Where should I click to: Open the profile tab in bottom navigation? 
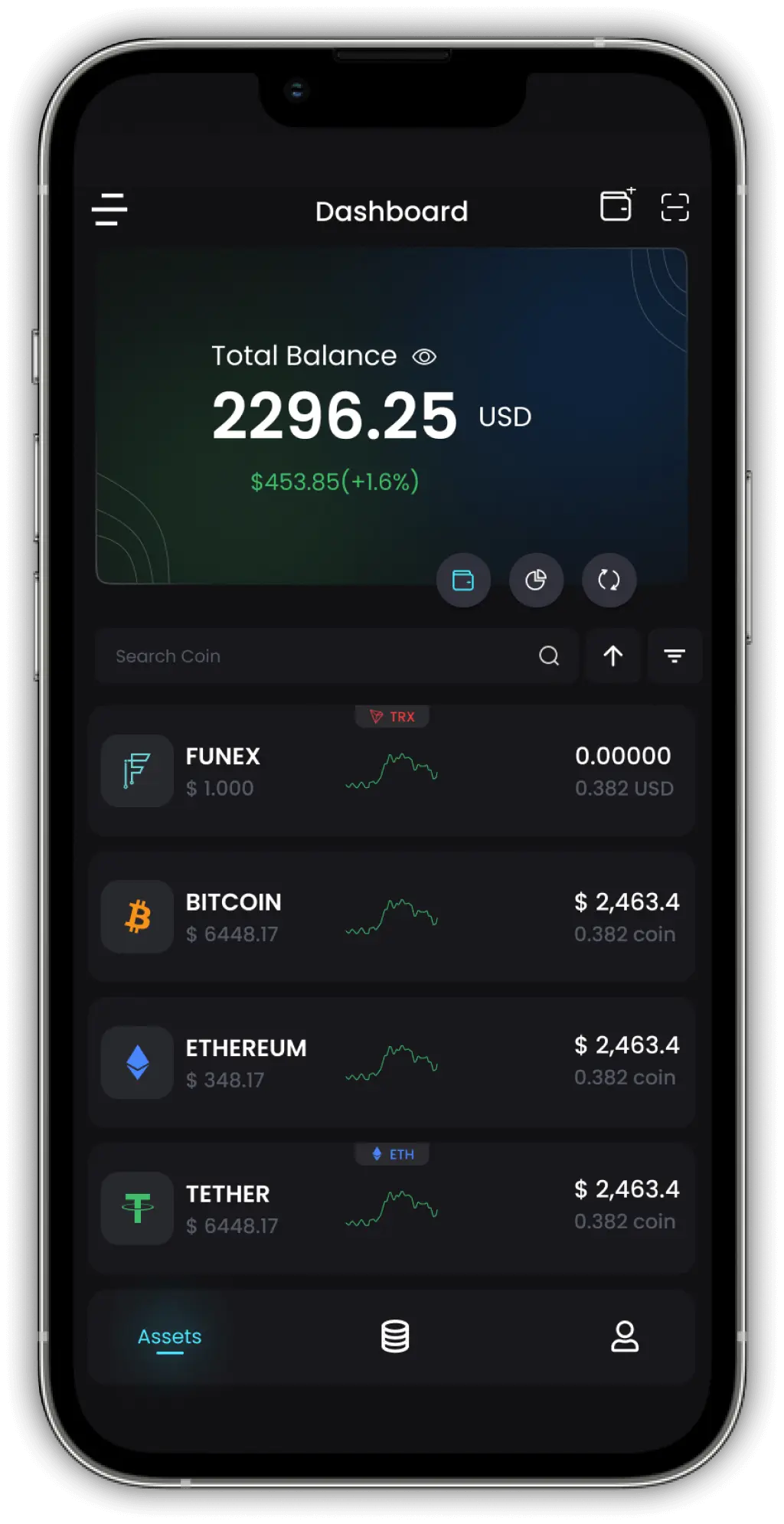tap(626, 1336)
